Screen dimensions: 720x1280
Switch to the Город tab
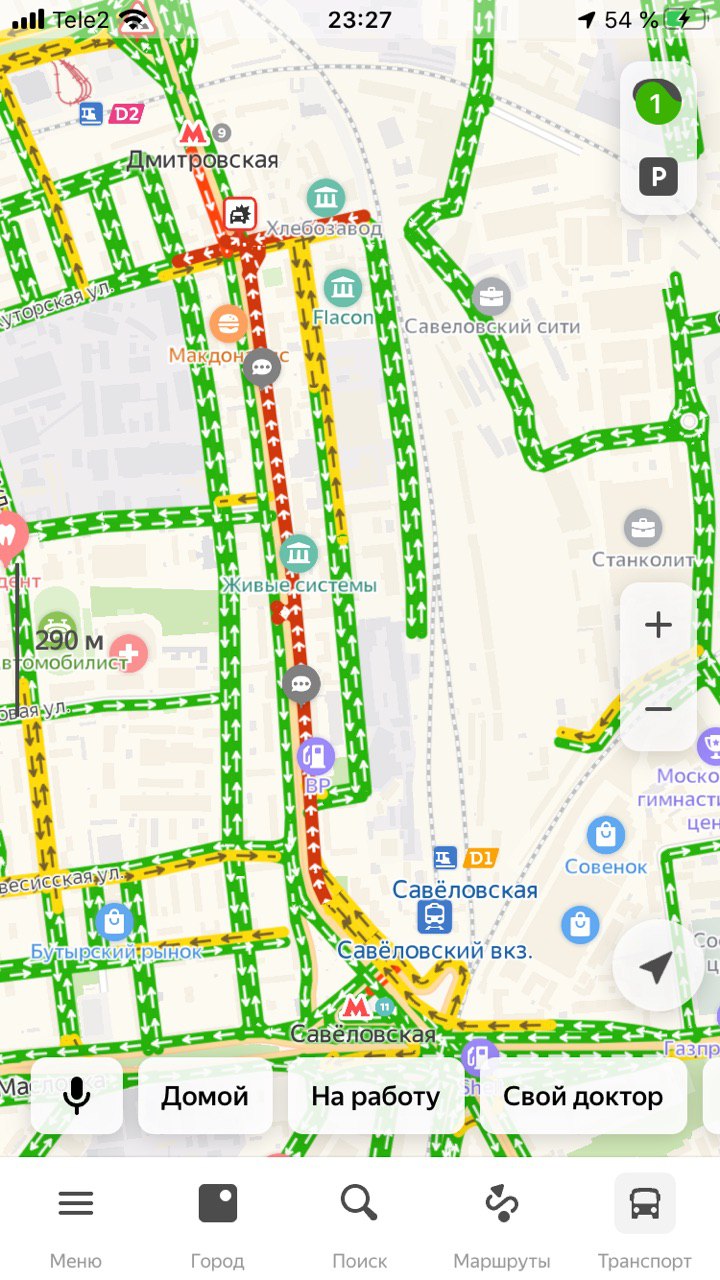pos(217,1221)
